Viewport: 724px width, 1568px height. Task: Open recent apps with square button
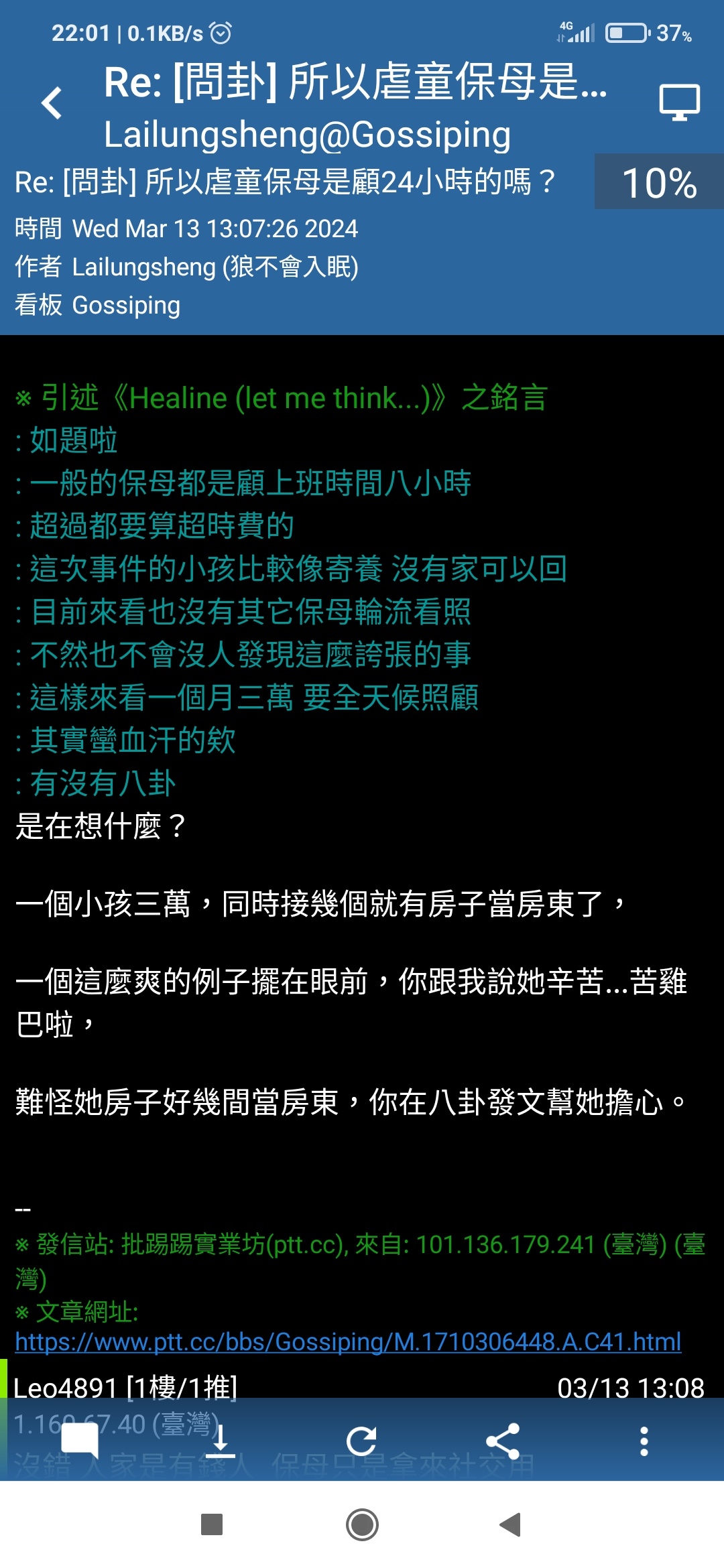point(212,1524)
